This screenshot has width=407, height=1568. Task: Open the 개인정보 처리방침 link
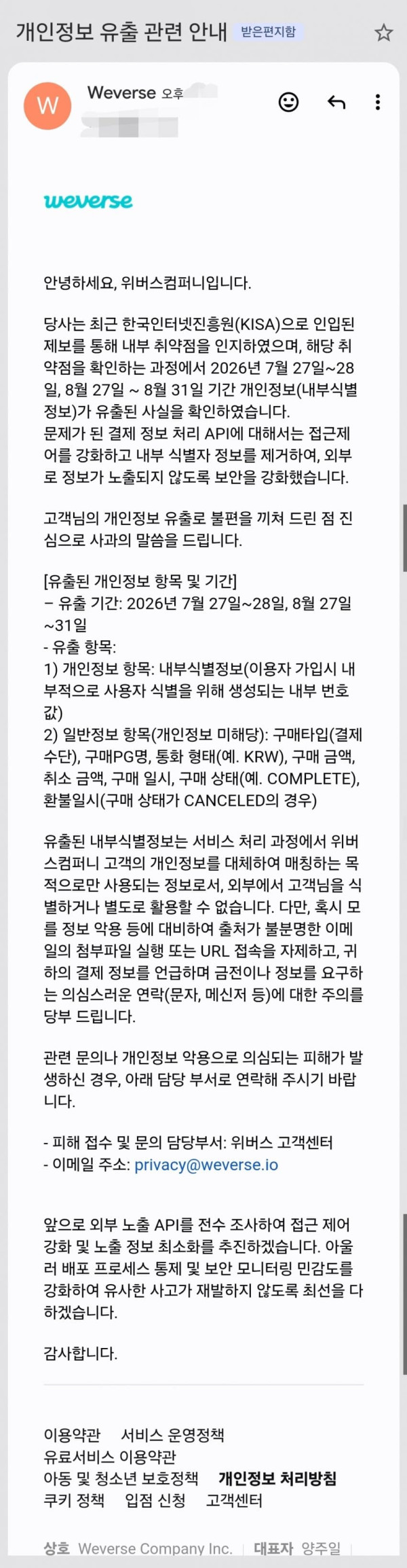(277, 1478)
